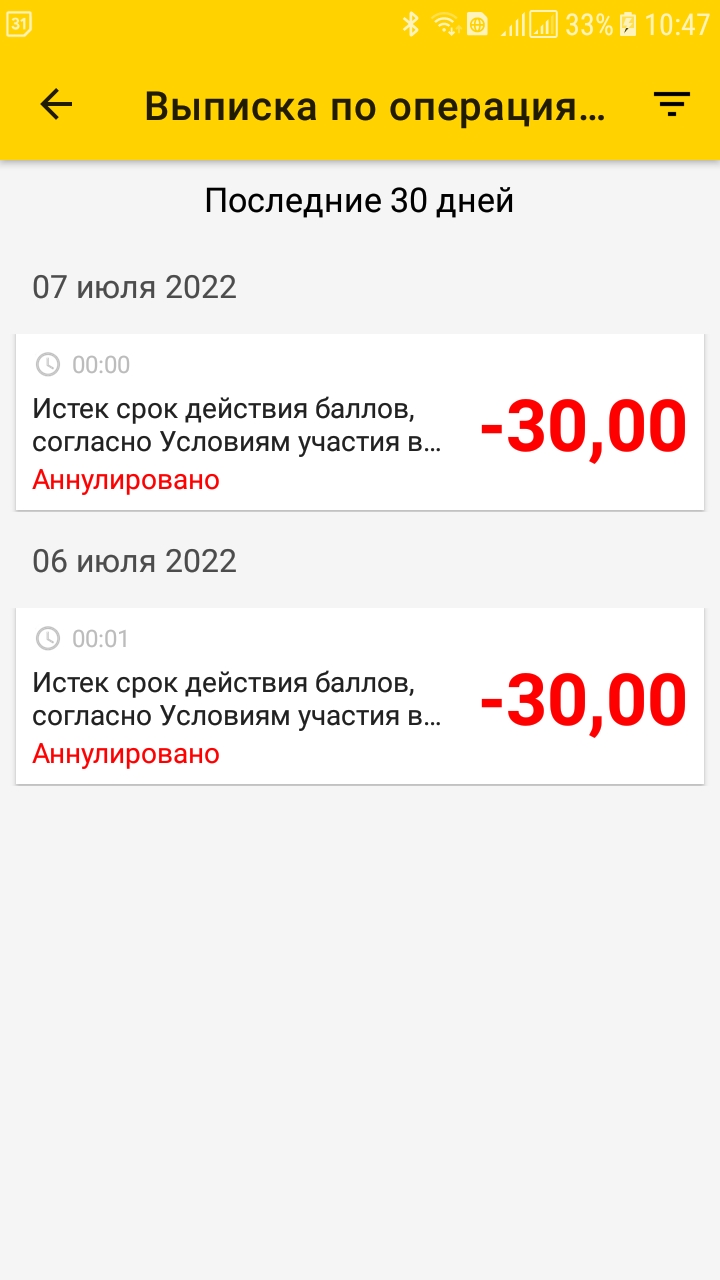Tap the clock icon next to 00:01
This screenshot has height=1280, width=720.
pyautogui.click(x=47, y=638)
